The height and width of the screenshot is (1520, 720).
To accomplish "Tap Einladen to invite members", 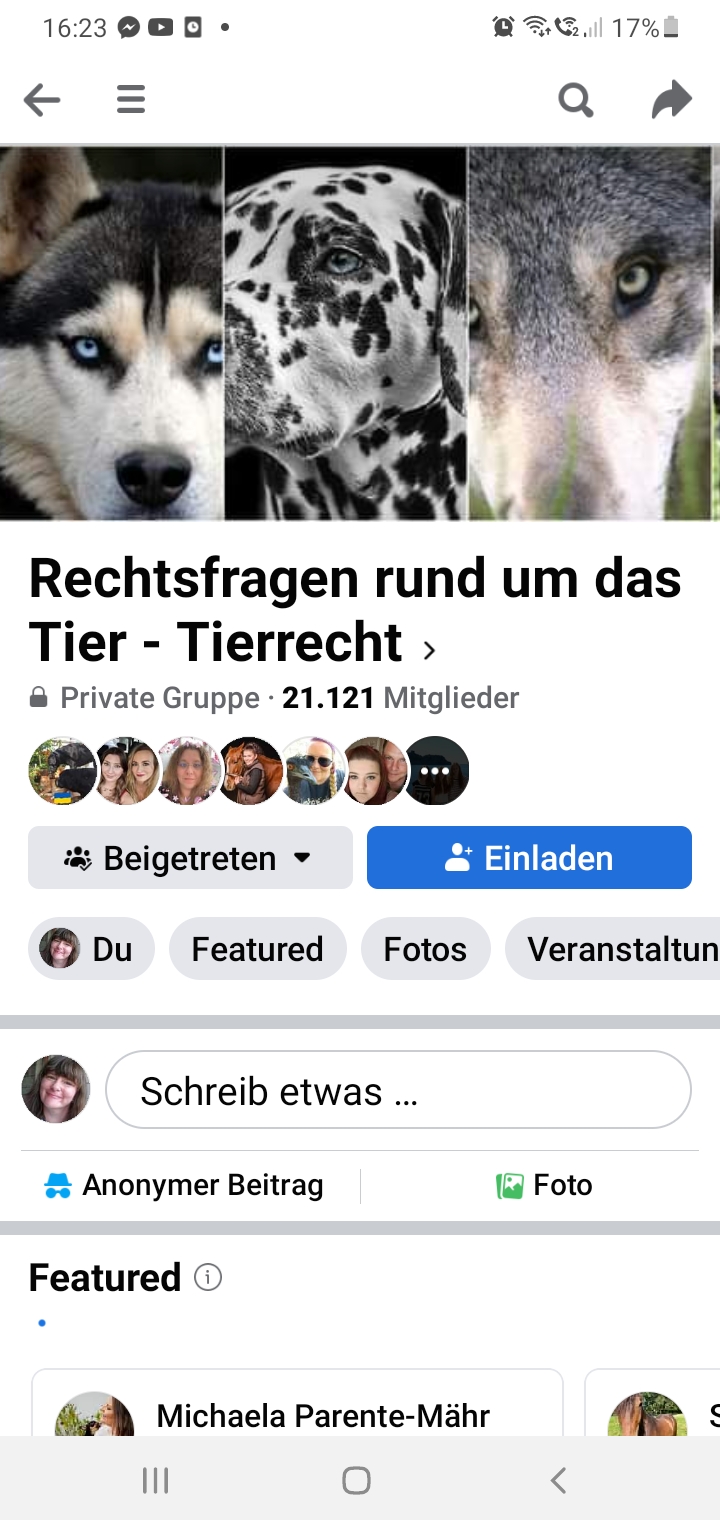I will click(x=529, y=858).
